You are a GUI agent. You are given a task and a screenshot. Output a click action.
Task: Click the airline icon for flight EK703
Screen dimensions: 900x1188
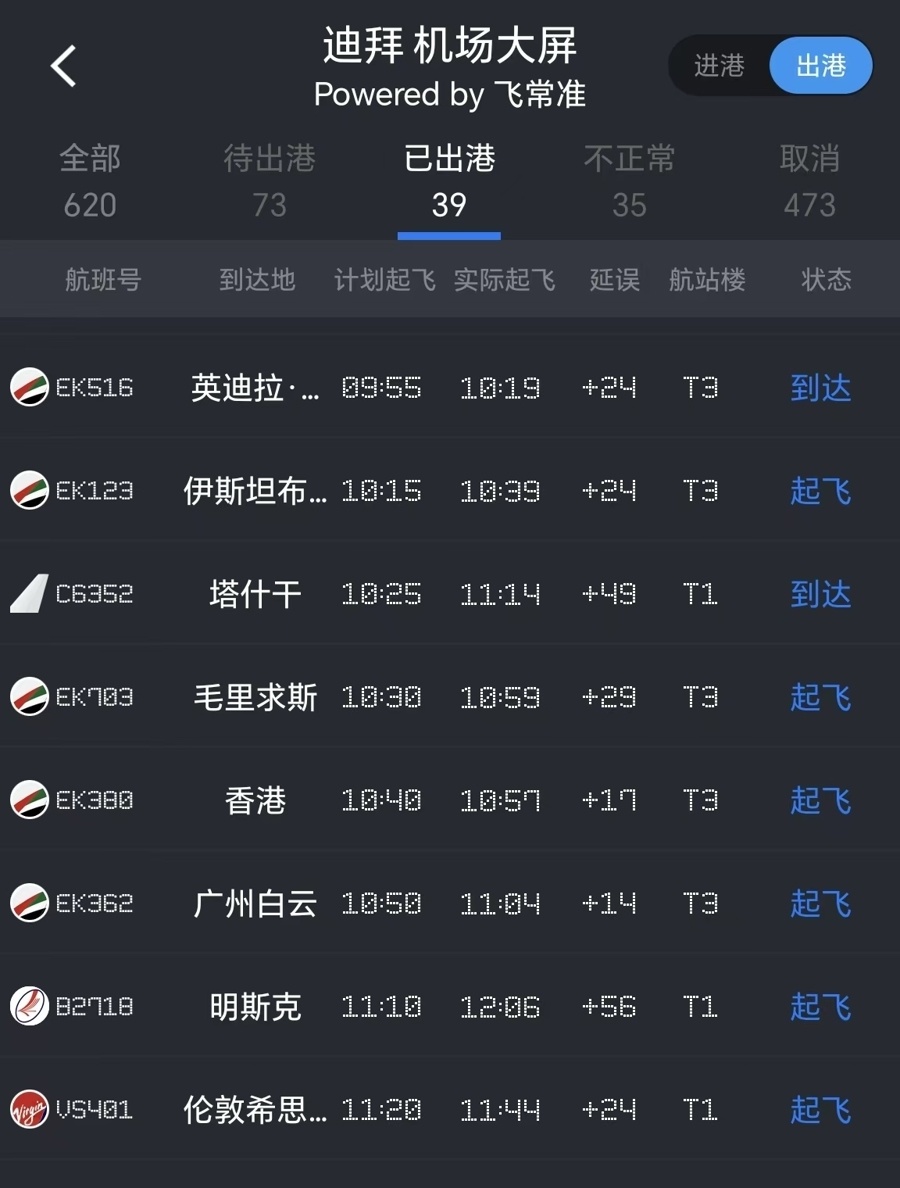pyautogui.click(x=30, y=697)
